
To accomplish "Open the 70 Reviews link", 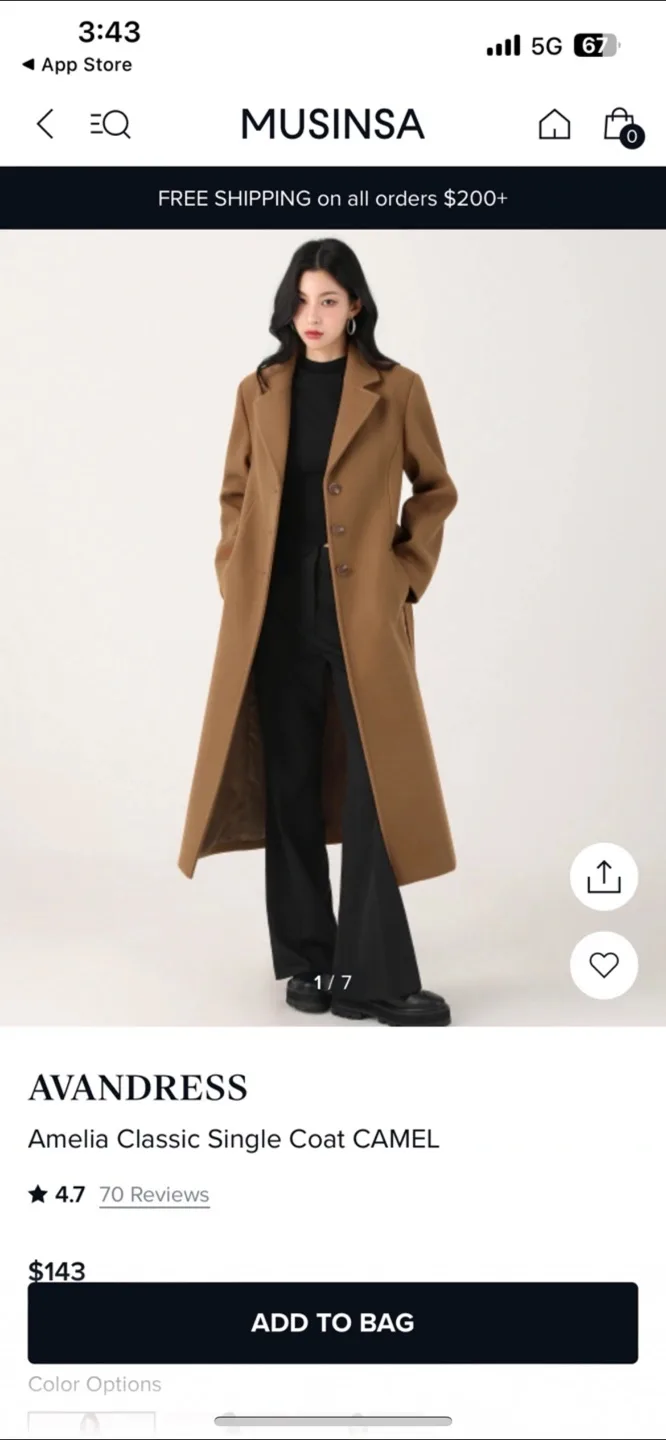I will point(154,1194).
